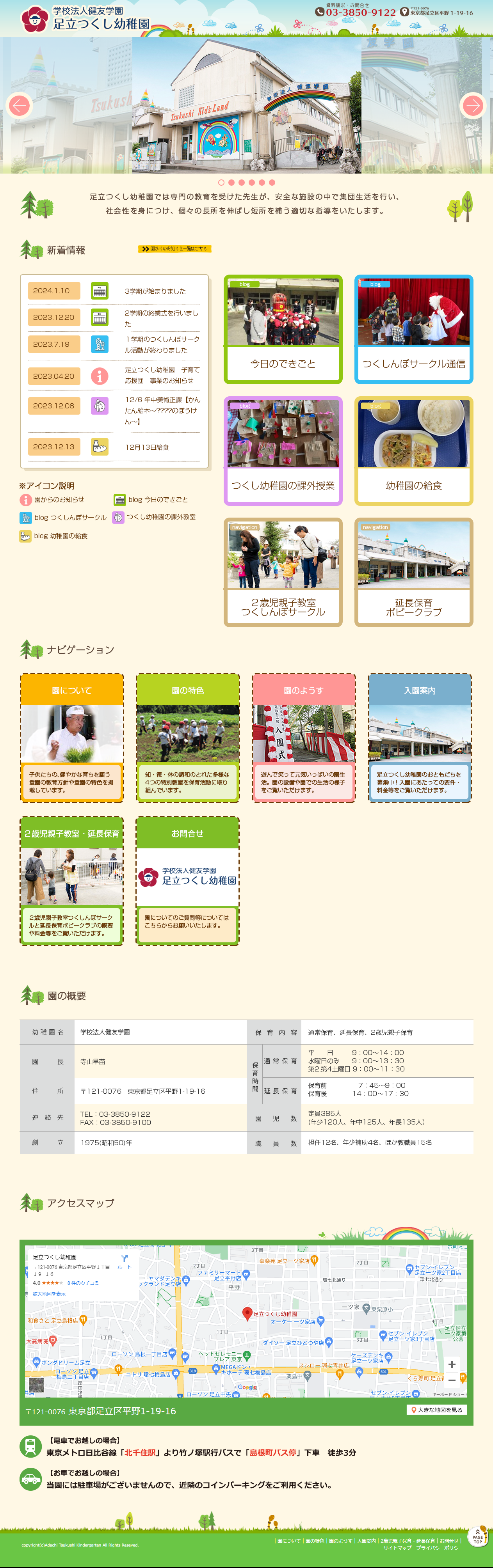Open the 入園案内 navigation card
The height and width of the screenshot is (1568, 493).
click(420, 737)
